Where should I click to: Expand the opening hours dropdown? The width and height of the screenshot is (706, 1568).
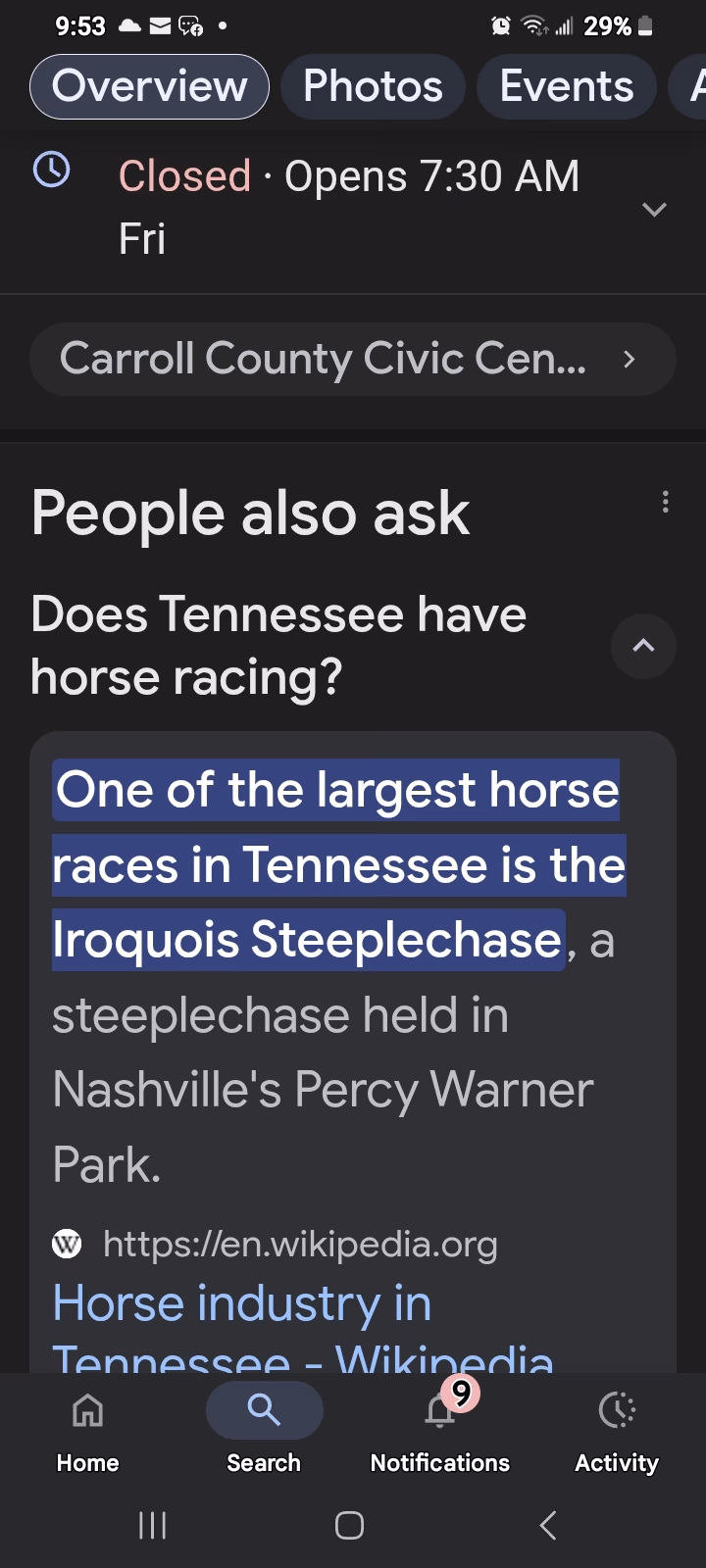tap(653, 209)
